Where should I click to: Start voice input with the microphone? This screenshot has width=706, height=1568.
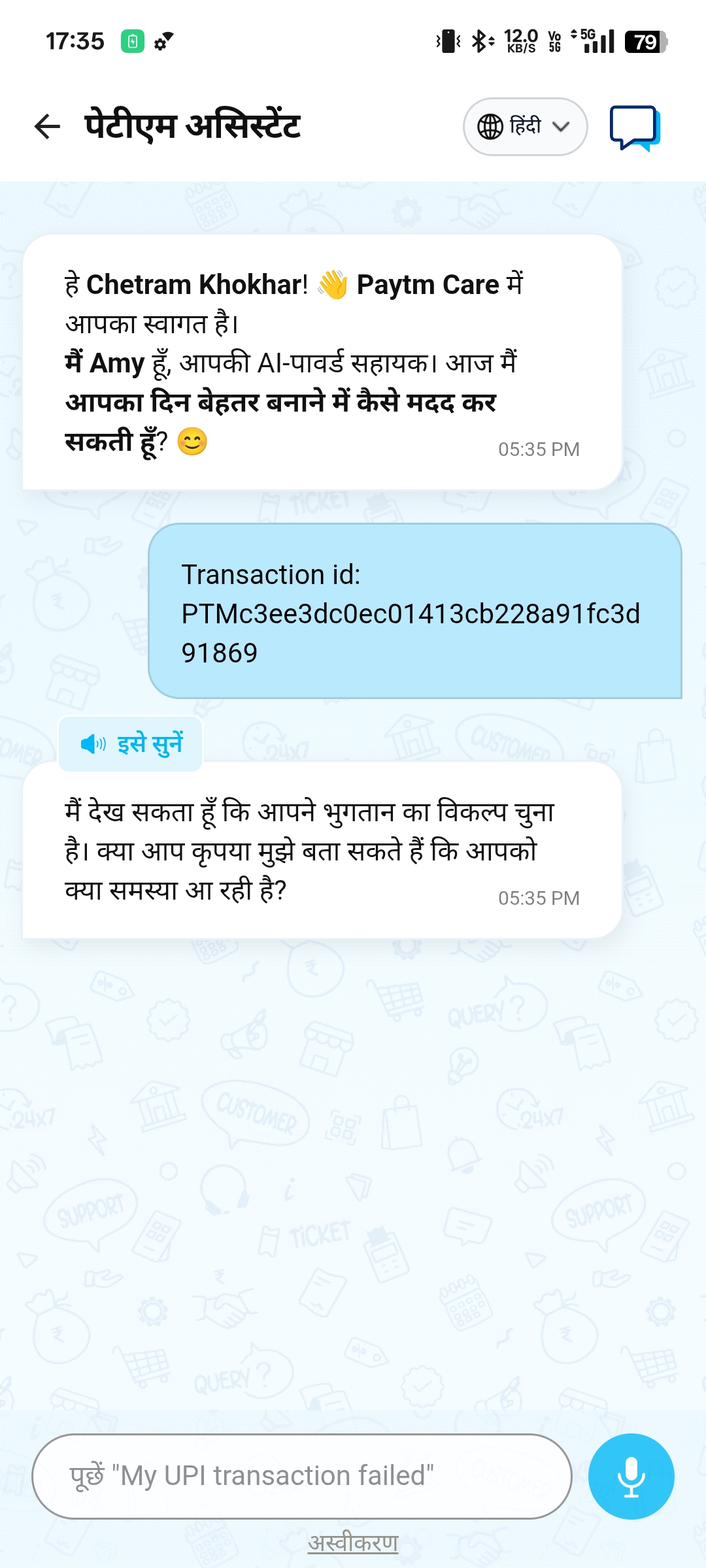click(x=631, y=1476)
